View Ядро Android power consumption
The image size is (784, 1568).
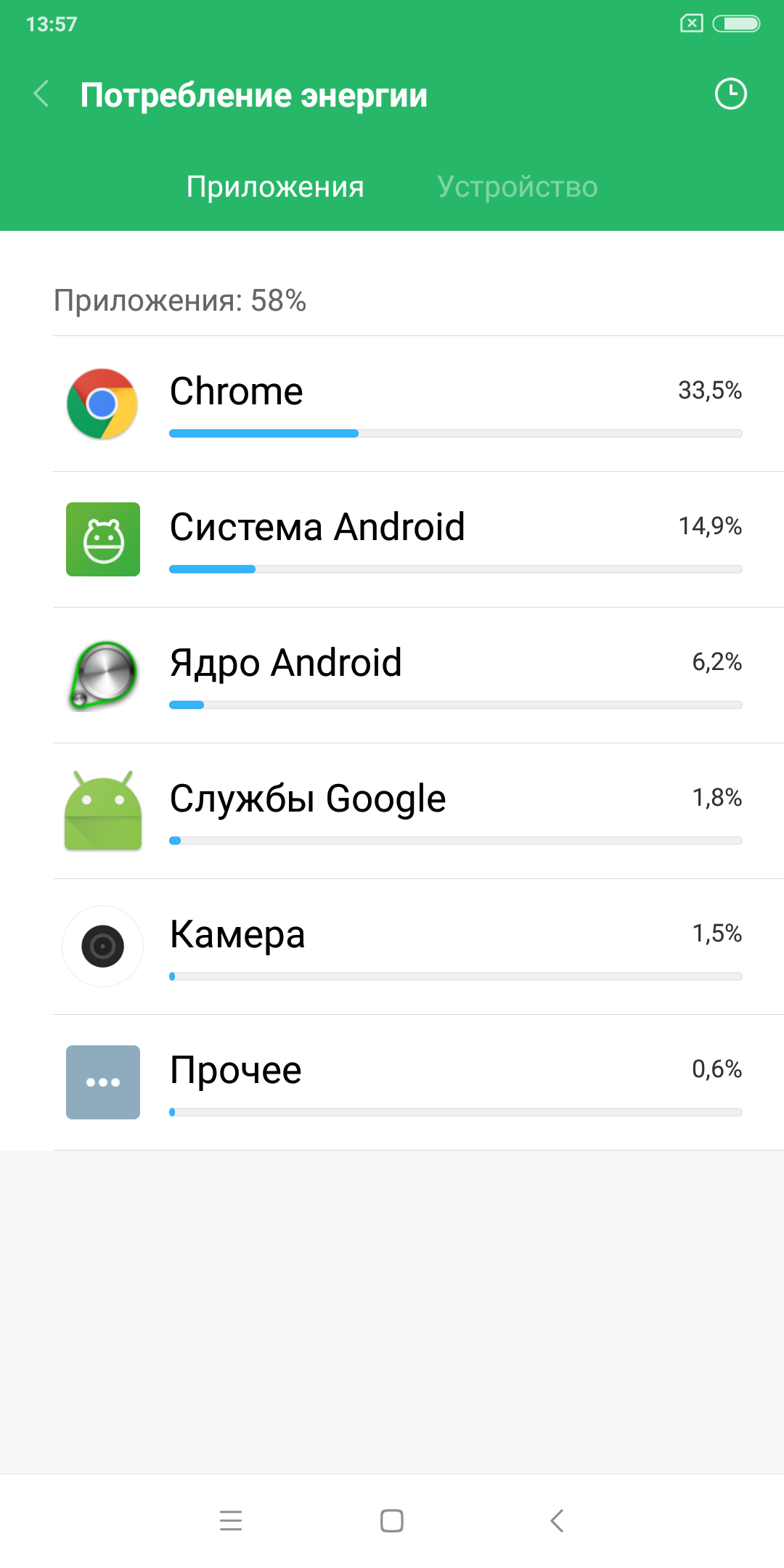click(x=418, y=675)
